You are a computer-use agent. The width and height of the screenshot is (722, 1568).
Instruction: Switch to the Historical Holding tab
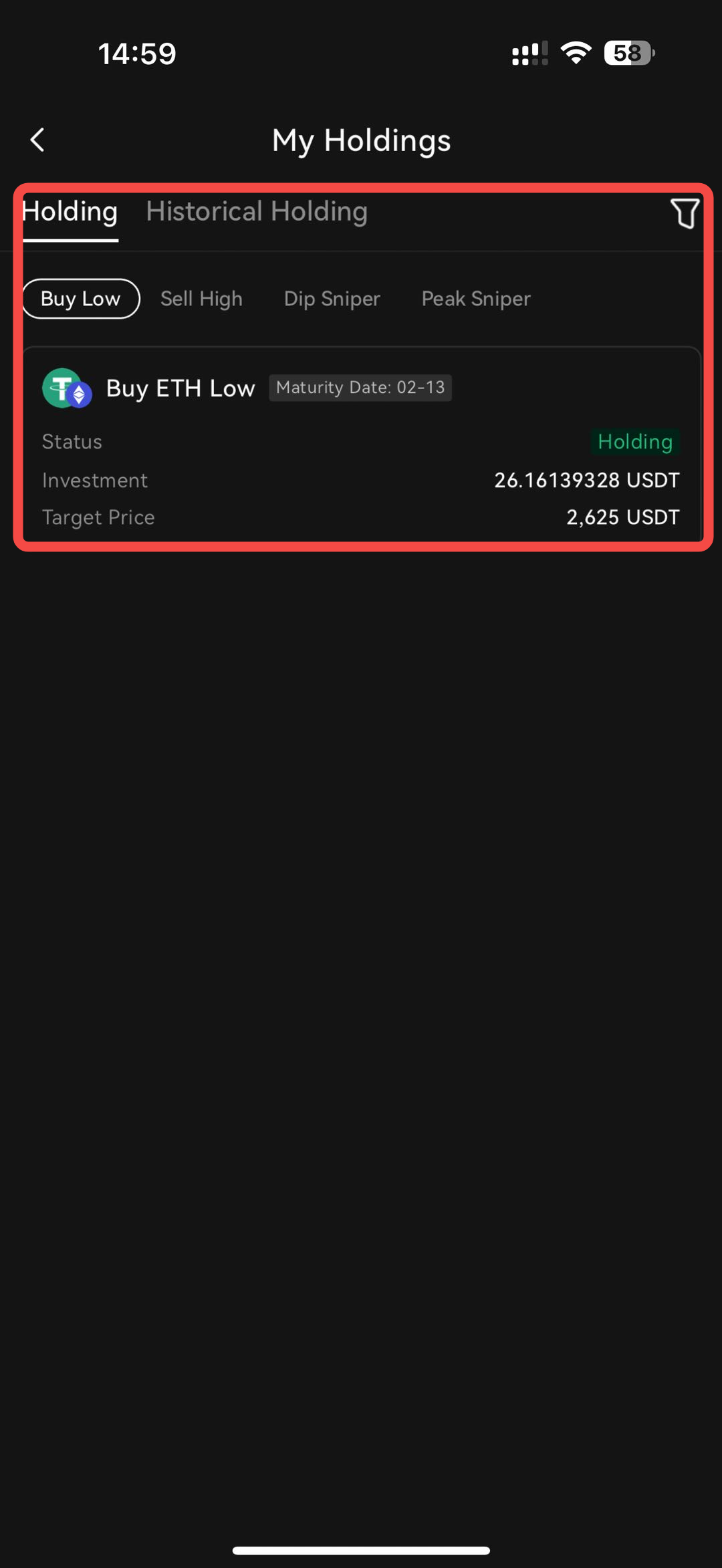point(257,212)
